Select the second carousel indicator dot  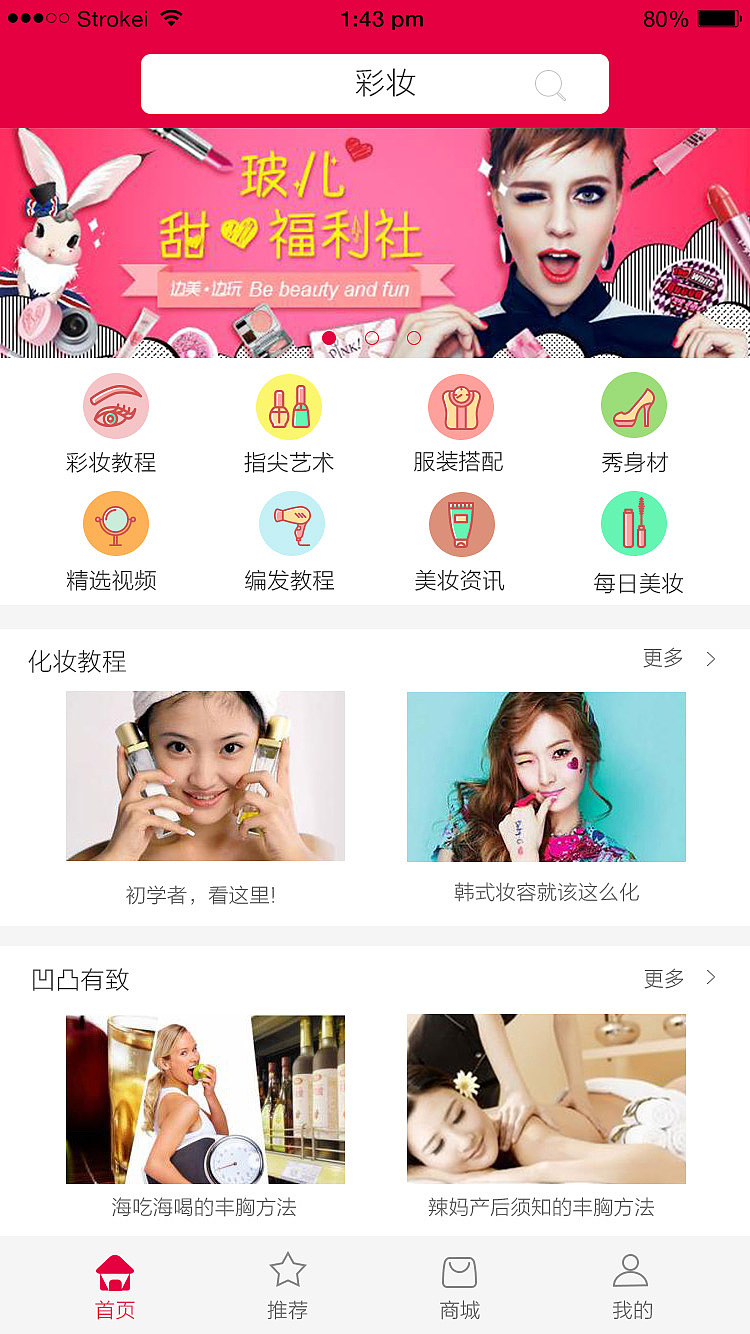coord(372,338)
